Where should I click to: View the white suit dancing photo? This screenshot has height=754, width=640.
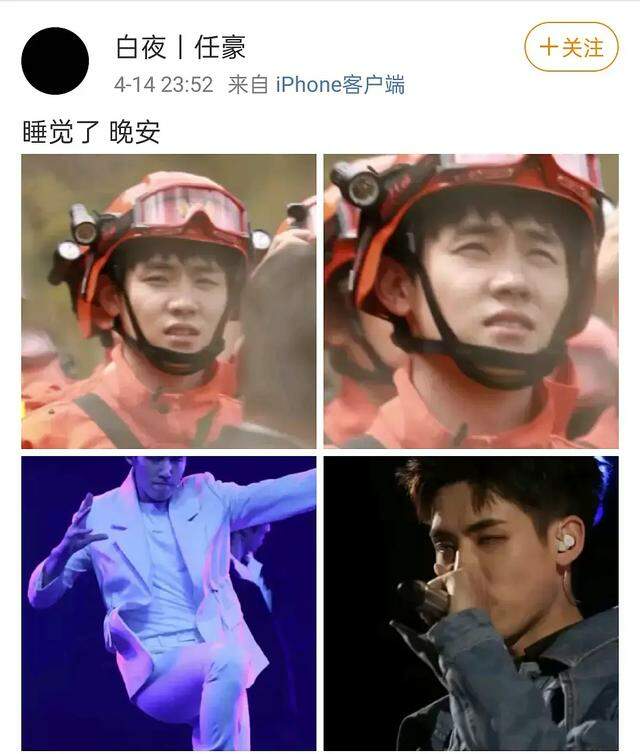(168, 603)
